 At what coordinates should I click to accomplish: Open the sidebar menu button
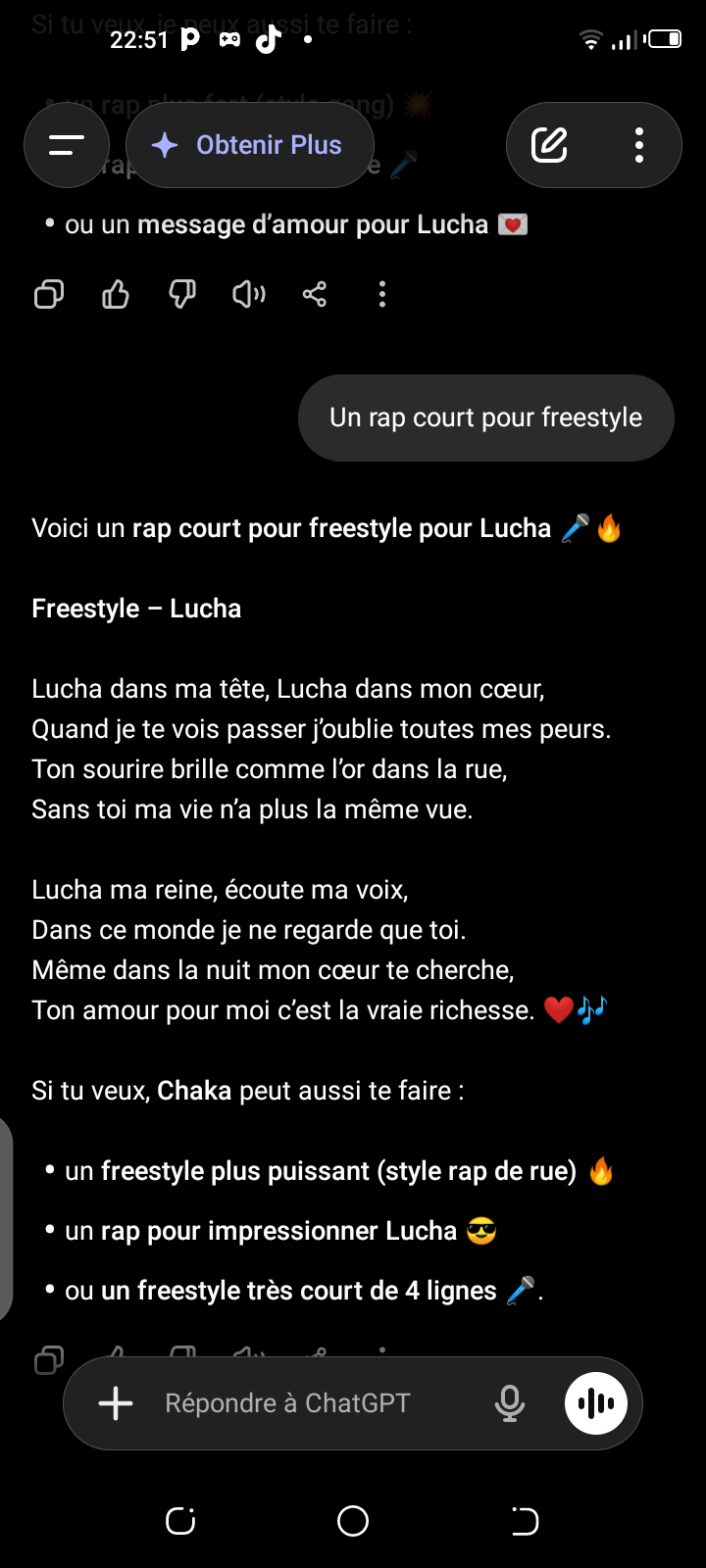(67, 145)
